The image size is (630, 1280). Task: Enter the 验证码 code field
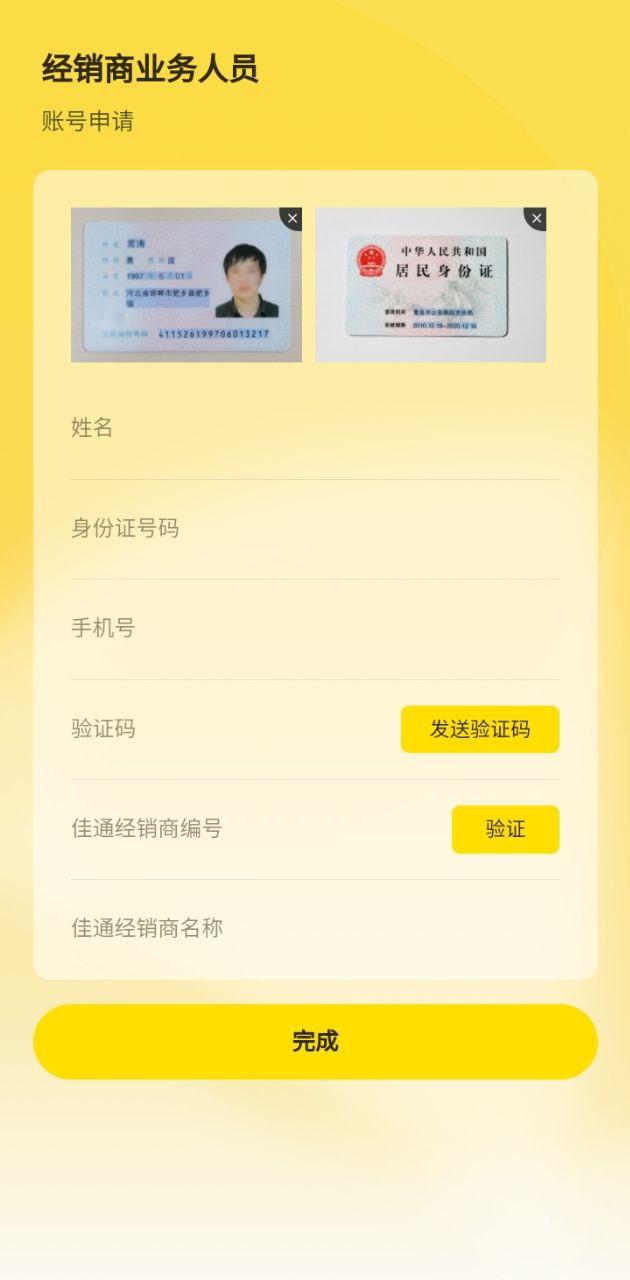230,729
